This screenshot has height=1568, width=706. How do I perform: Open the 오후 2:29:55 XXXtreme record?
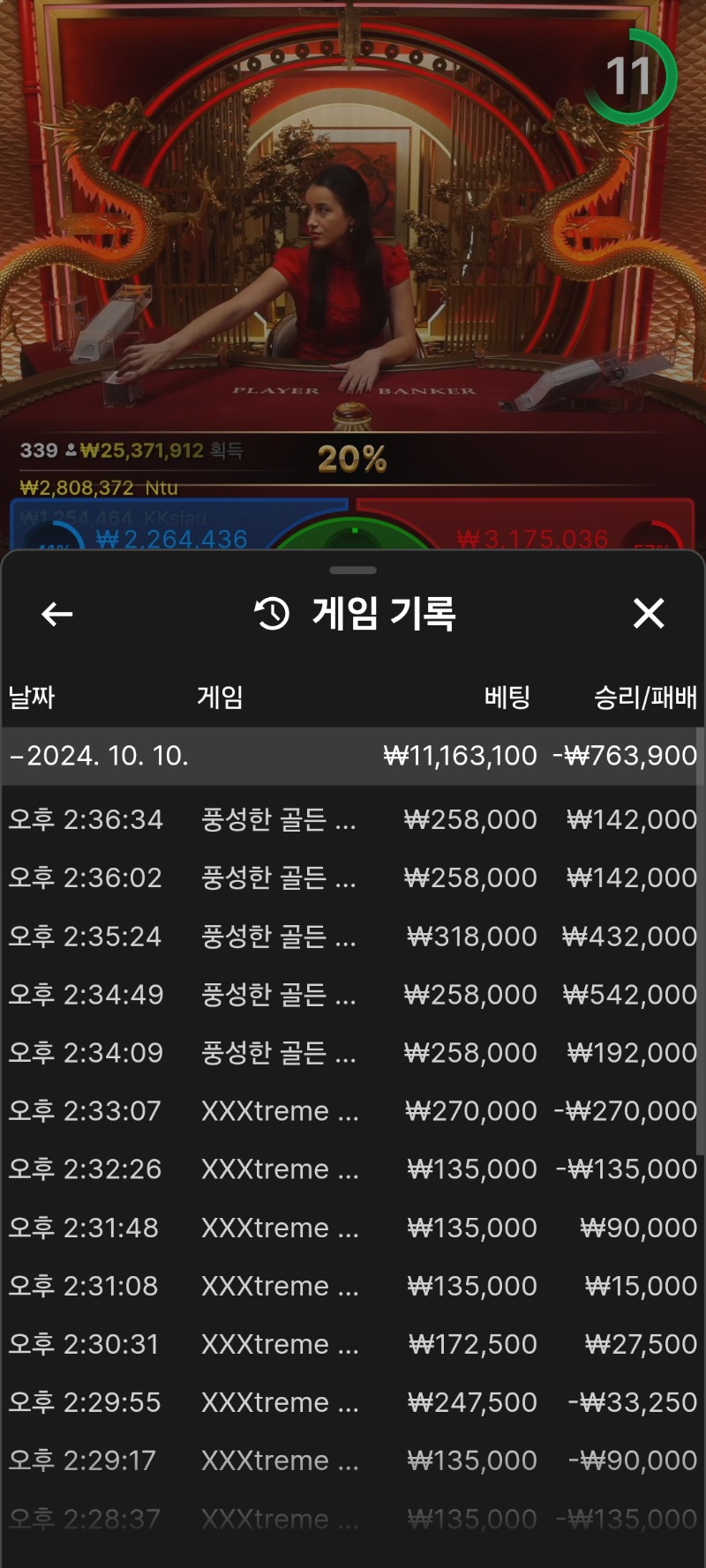coord(352,1401)
